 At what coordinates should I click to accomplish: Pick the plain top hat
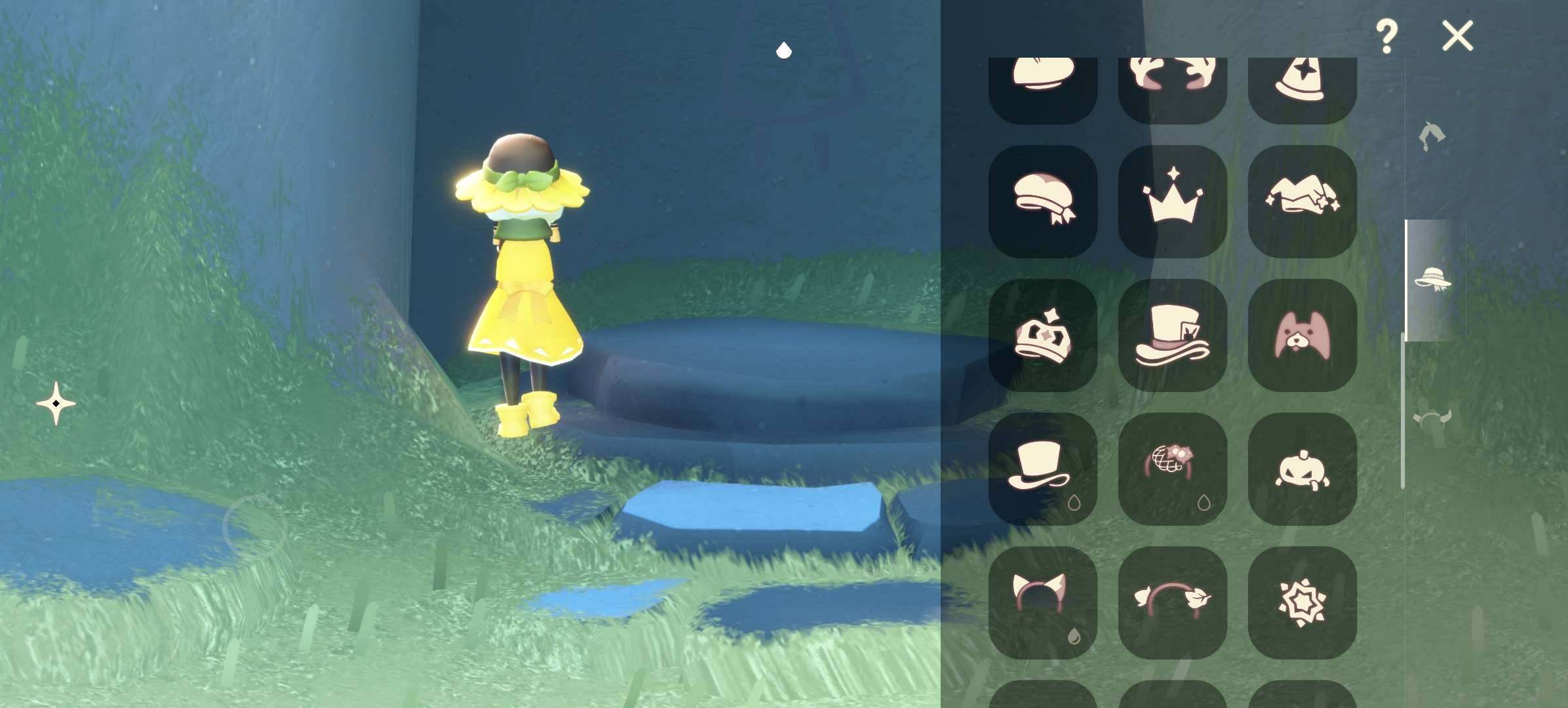(1042, 469)
